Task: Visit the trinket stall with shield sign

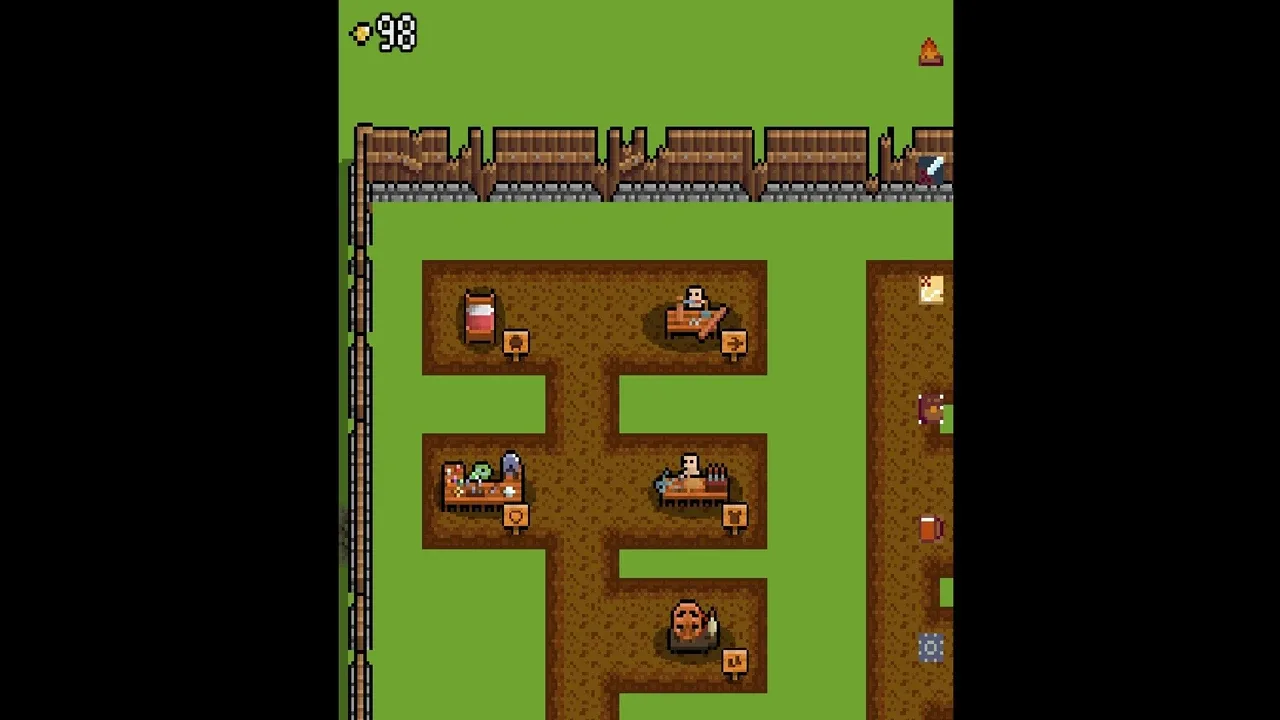Action: [483, 486]
